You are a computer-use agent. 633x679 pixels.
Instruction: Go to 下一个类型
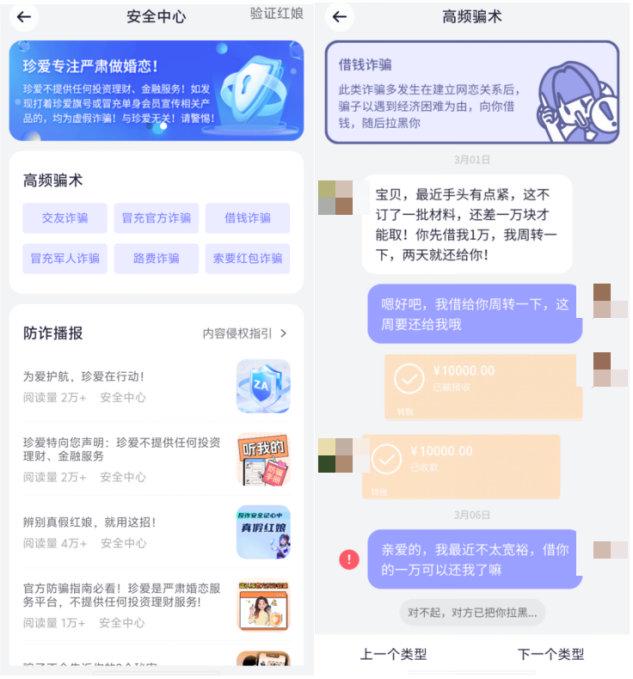click(x=550, y=655)
